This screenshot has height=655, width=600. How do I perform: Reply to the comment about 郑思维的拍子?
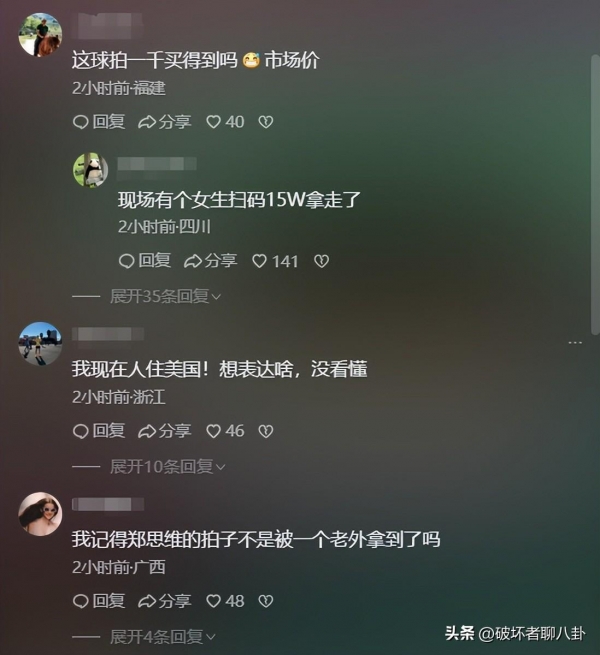[x=99, y=601]
